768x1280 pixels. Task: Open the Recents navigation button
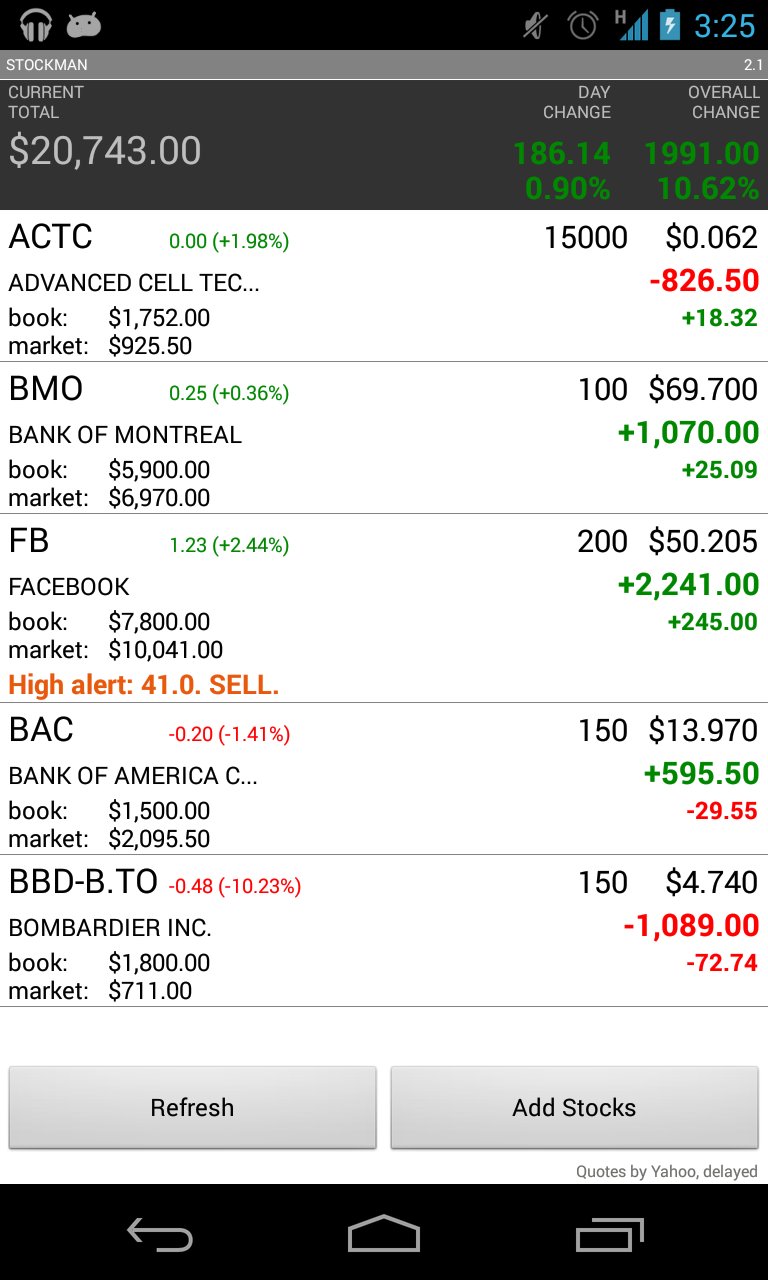coord(612,1236)
